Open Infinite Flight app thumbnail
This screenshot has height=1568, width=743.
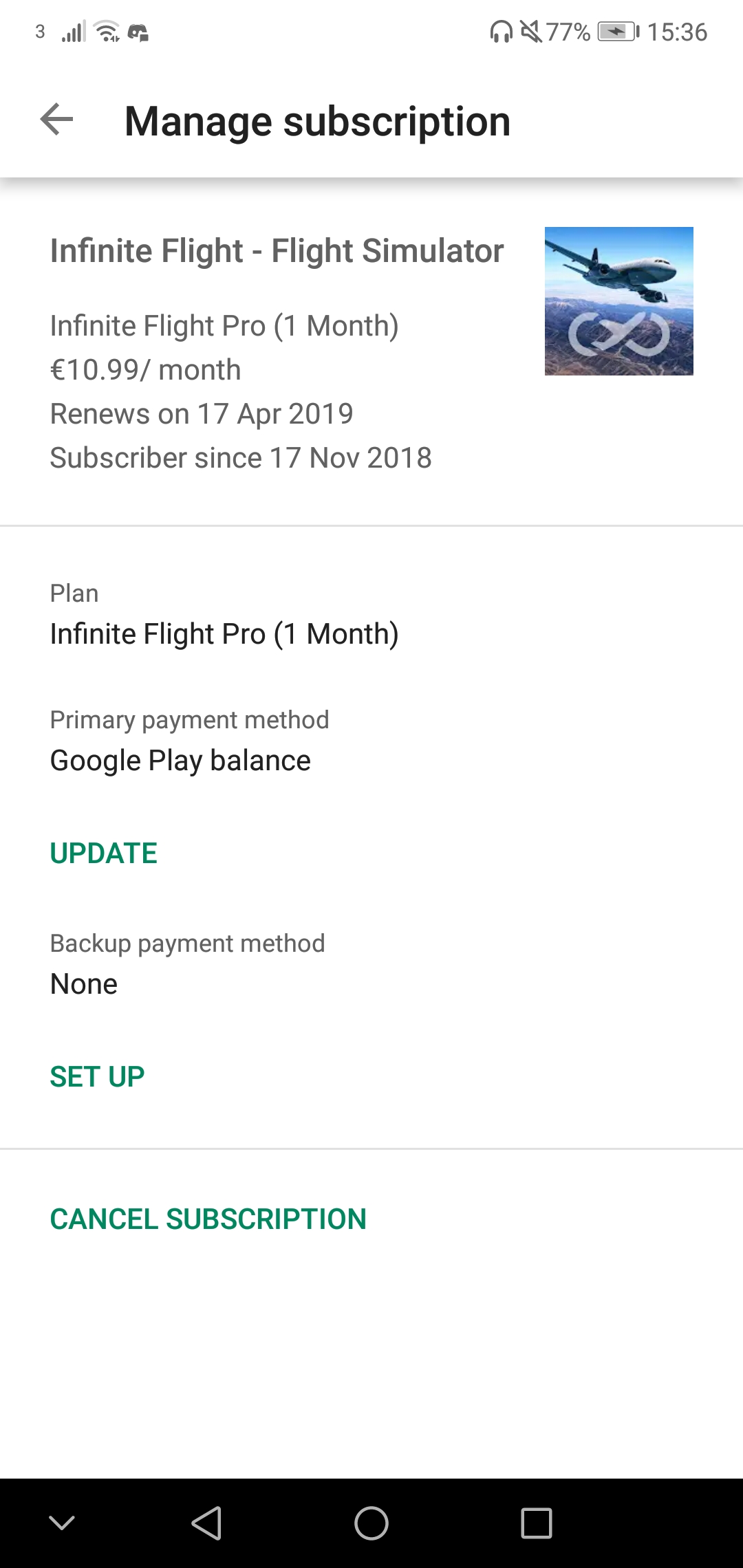618,301
